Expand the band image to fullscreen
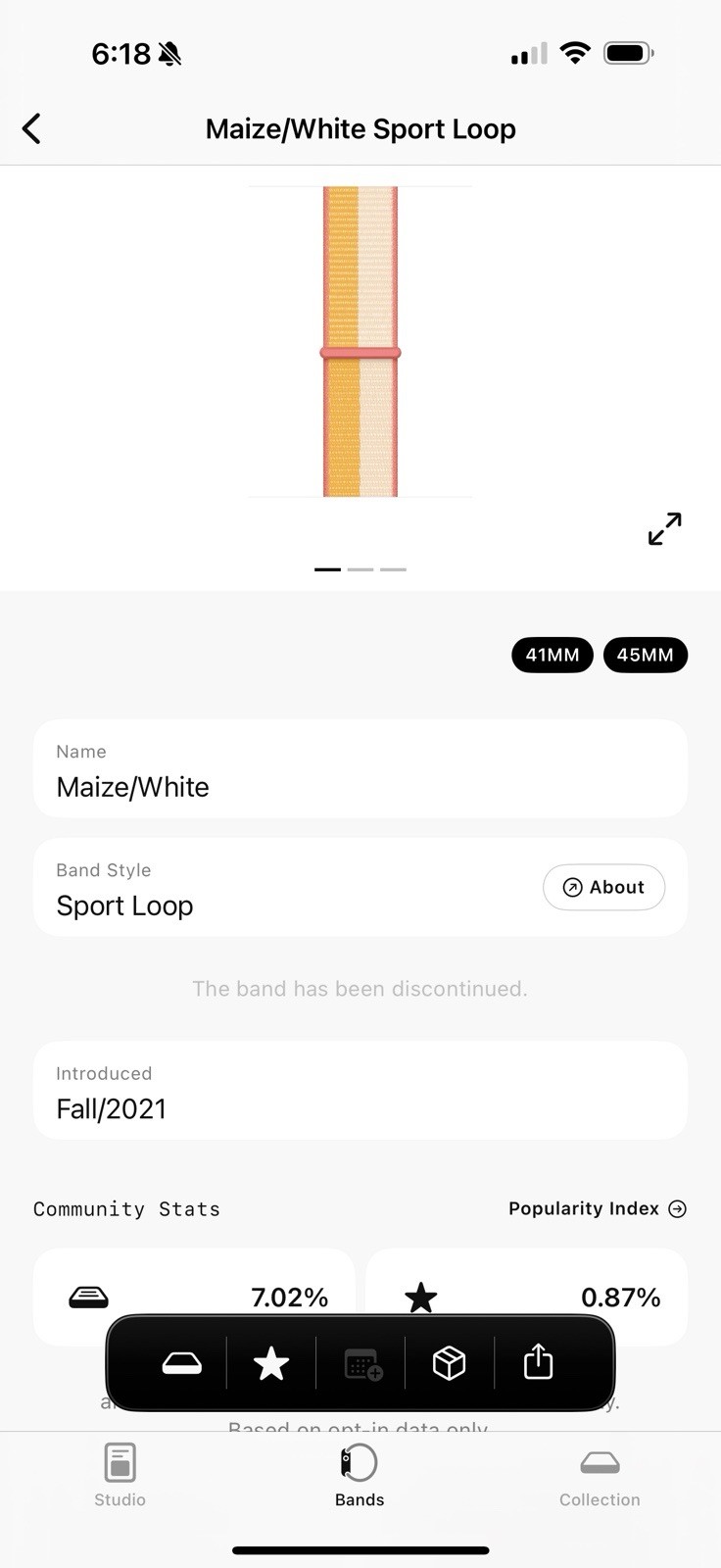Screen dimensions: 721x1568 click(x=664, y=529)
